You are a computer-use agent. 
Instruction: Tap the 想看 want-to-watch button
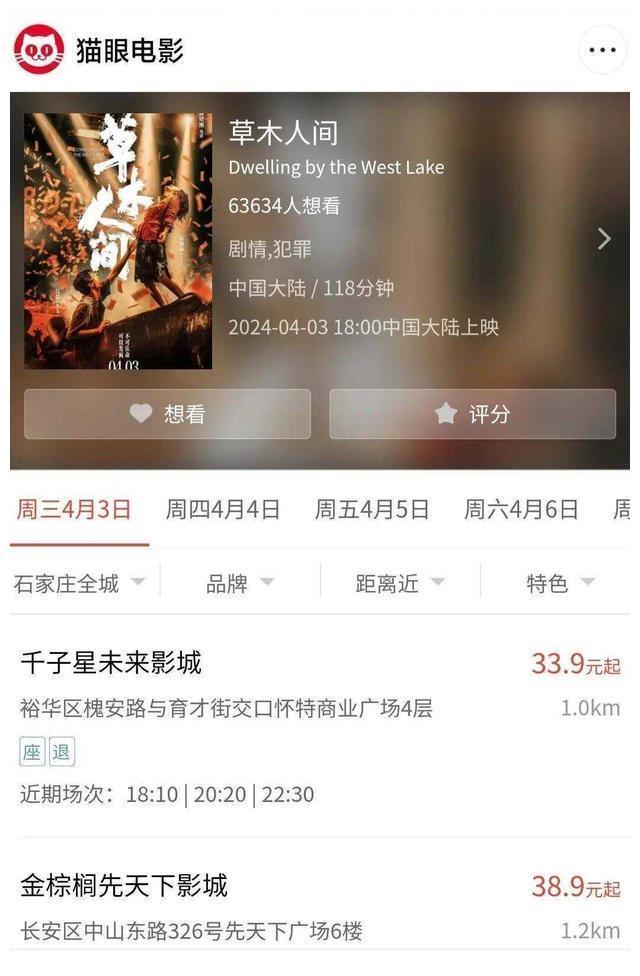167,414
